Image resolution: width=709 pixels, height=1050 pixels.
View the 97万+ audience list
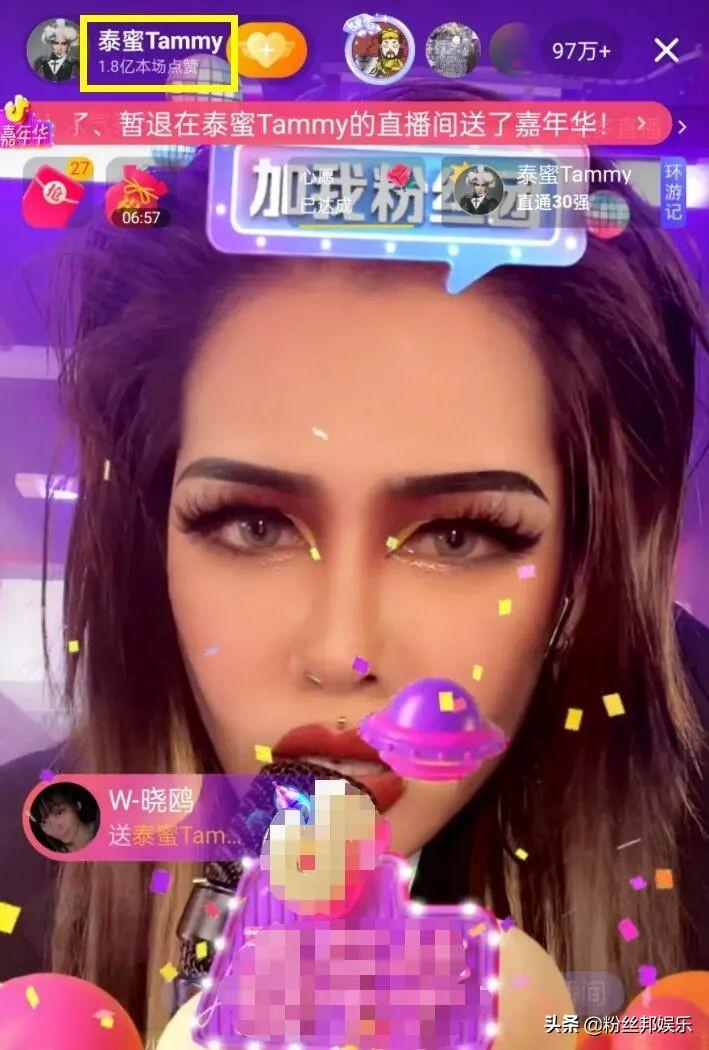point(581,51)
